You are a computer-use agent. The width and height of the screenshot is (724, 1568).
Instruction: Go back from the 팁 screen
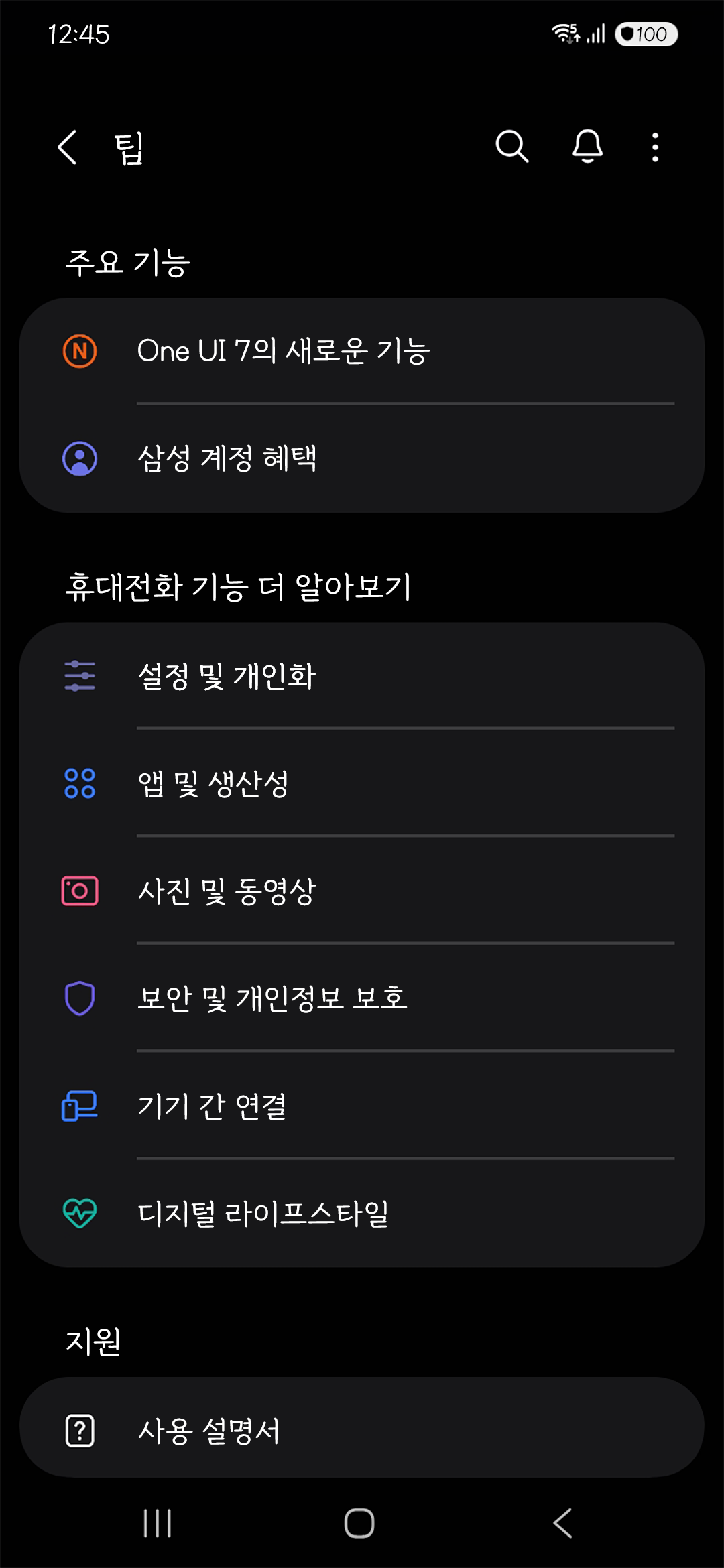pos(67,147)
